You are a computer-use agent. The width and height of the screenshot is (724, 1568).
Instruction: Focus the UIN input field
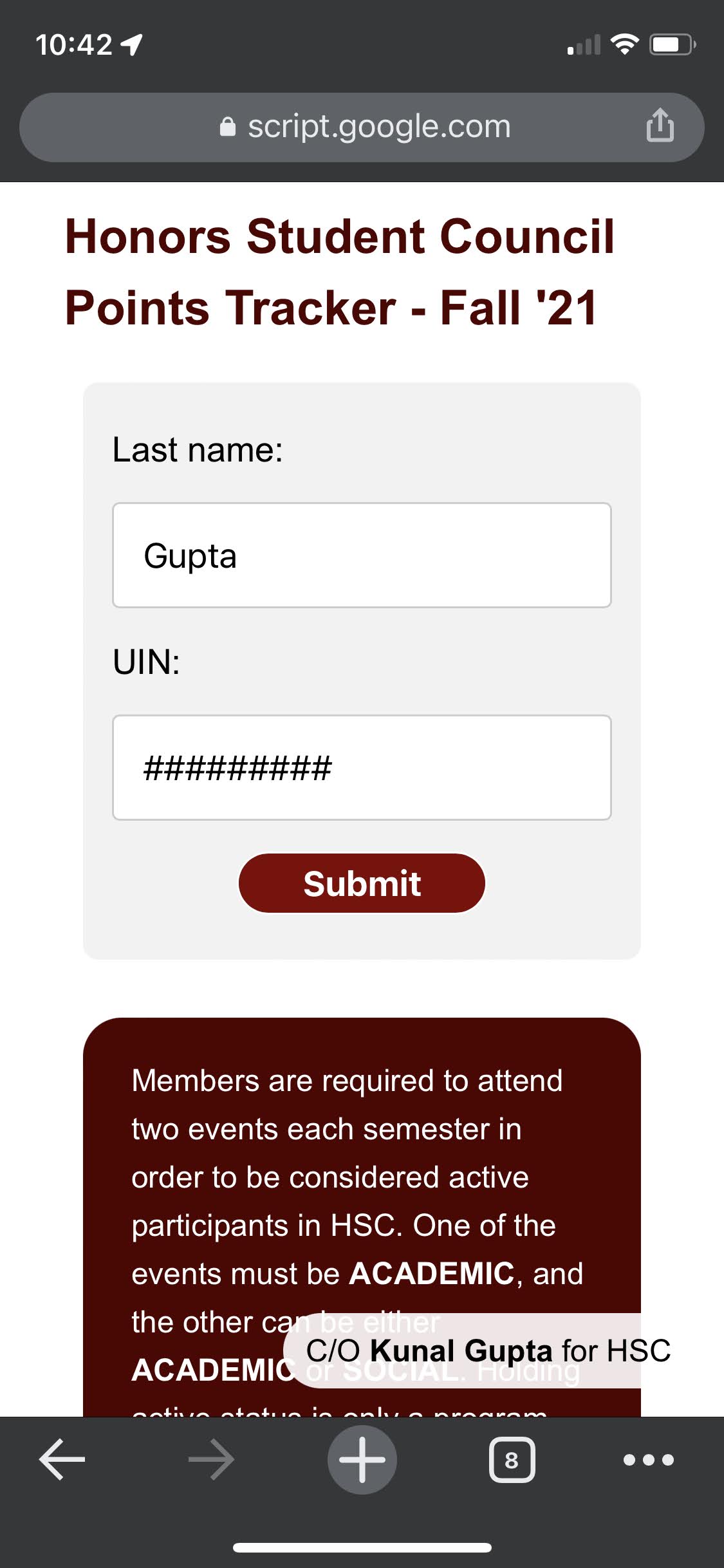(362, 767)
